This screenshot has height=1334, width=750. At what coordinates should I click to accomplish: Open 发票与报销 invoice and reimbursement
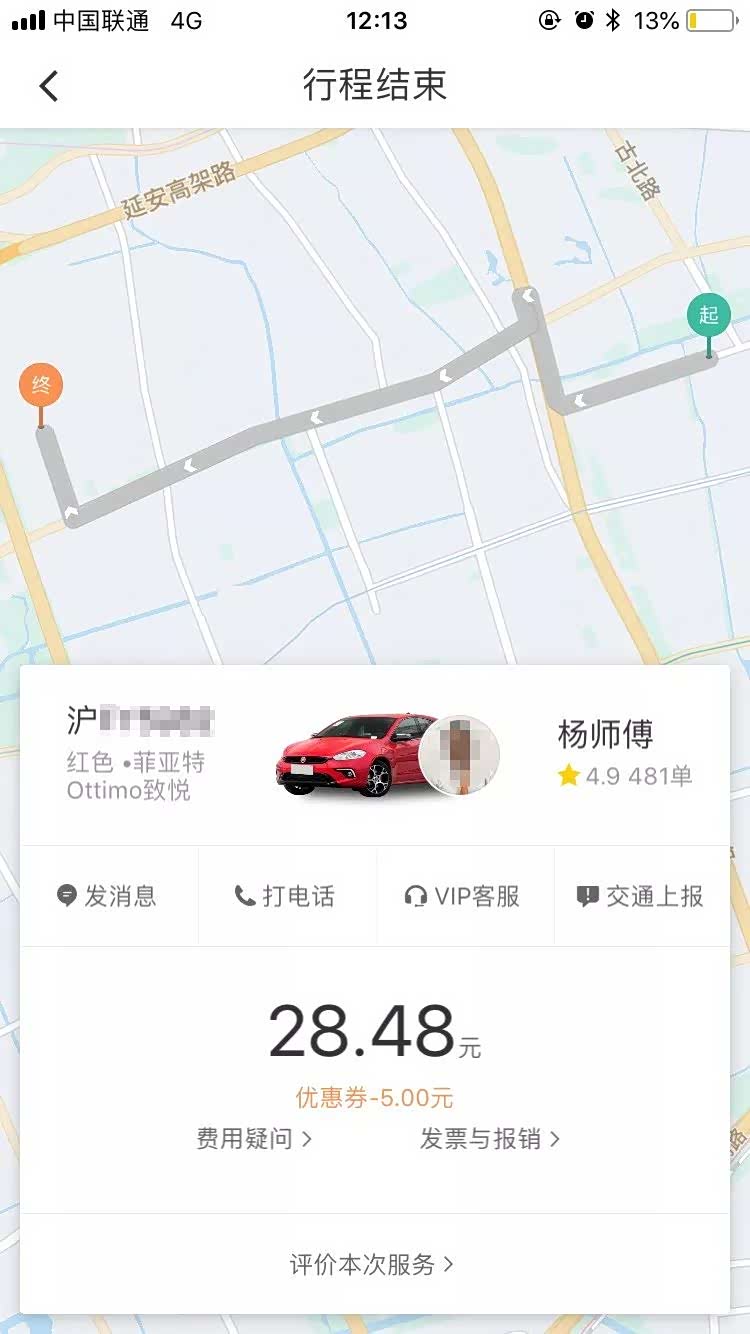(490, 1138)
